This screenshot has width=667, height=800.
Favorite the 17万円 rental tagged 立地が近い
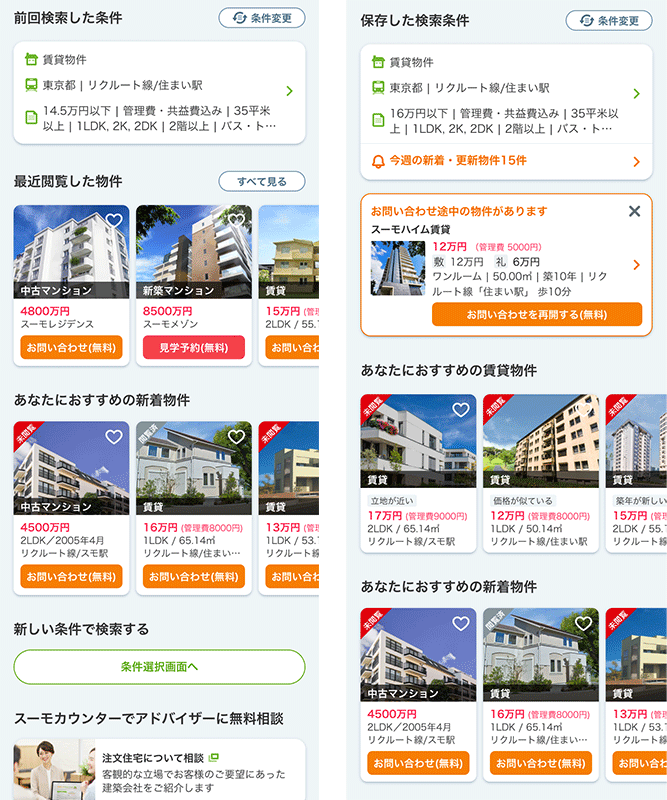coord(460,410)
